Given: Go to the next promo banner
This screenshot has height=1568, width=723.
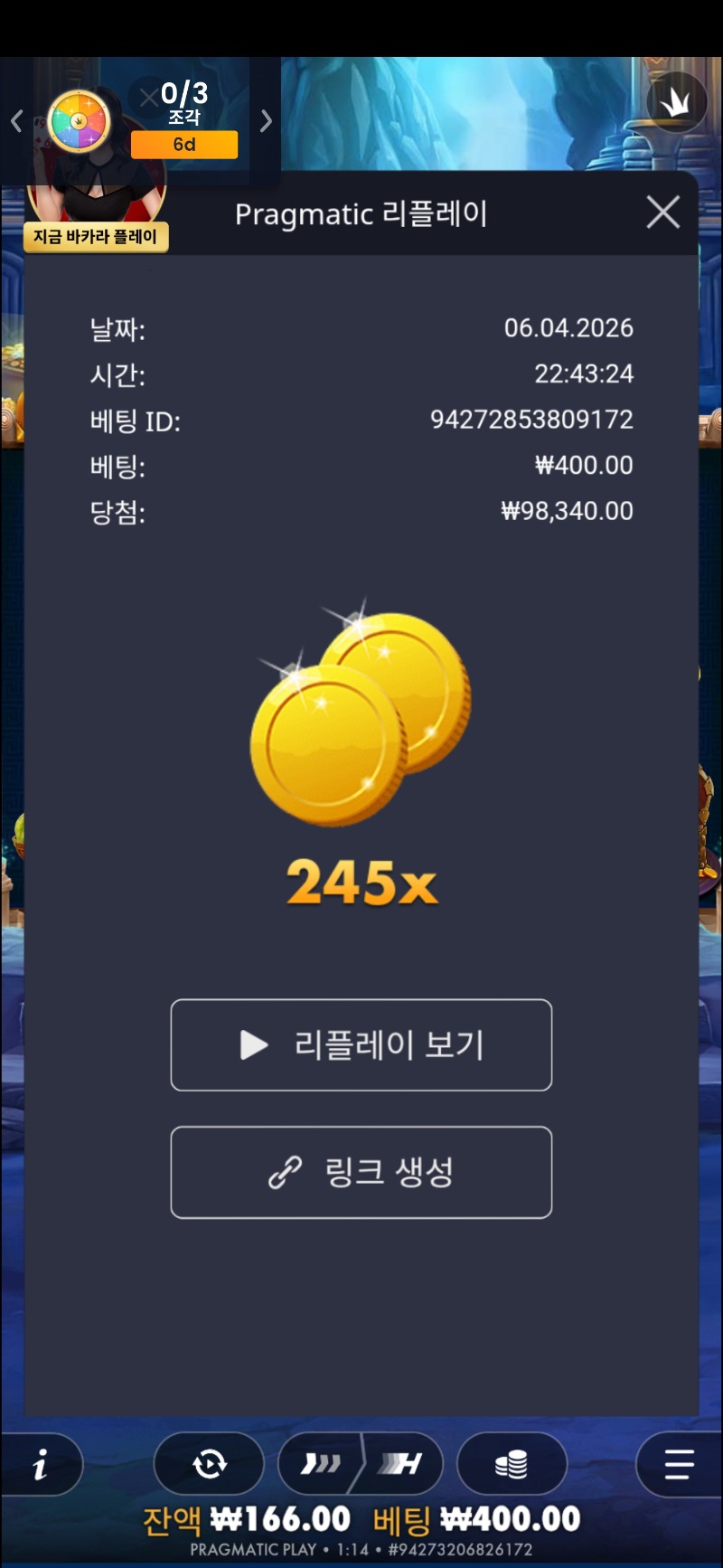Looking at the screenshot, I should pyautogui.click(x=266, y=121).
